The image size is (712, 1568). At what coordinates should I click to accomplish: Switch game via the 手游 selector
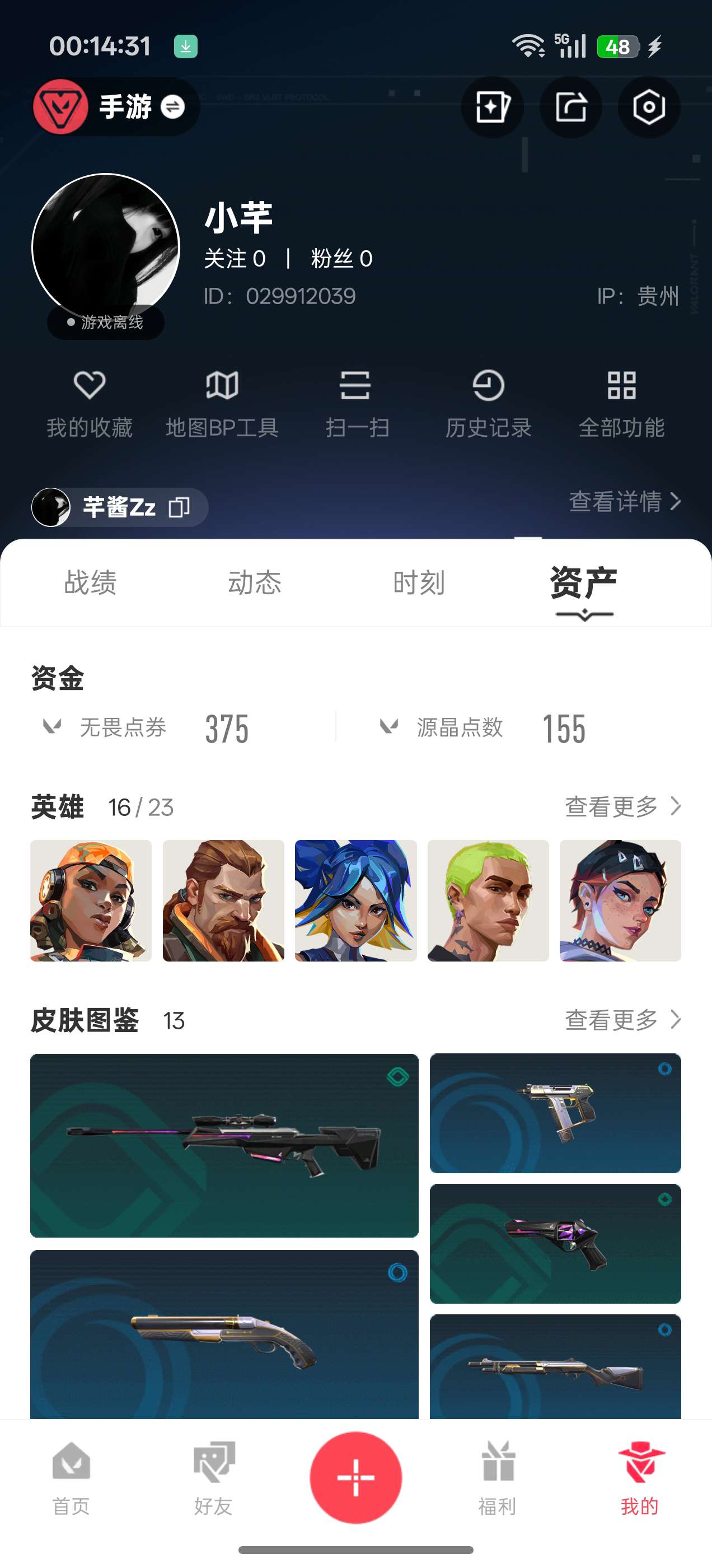coord(117,107)
